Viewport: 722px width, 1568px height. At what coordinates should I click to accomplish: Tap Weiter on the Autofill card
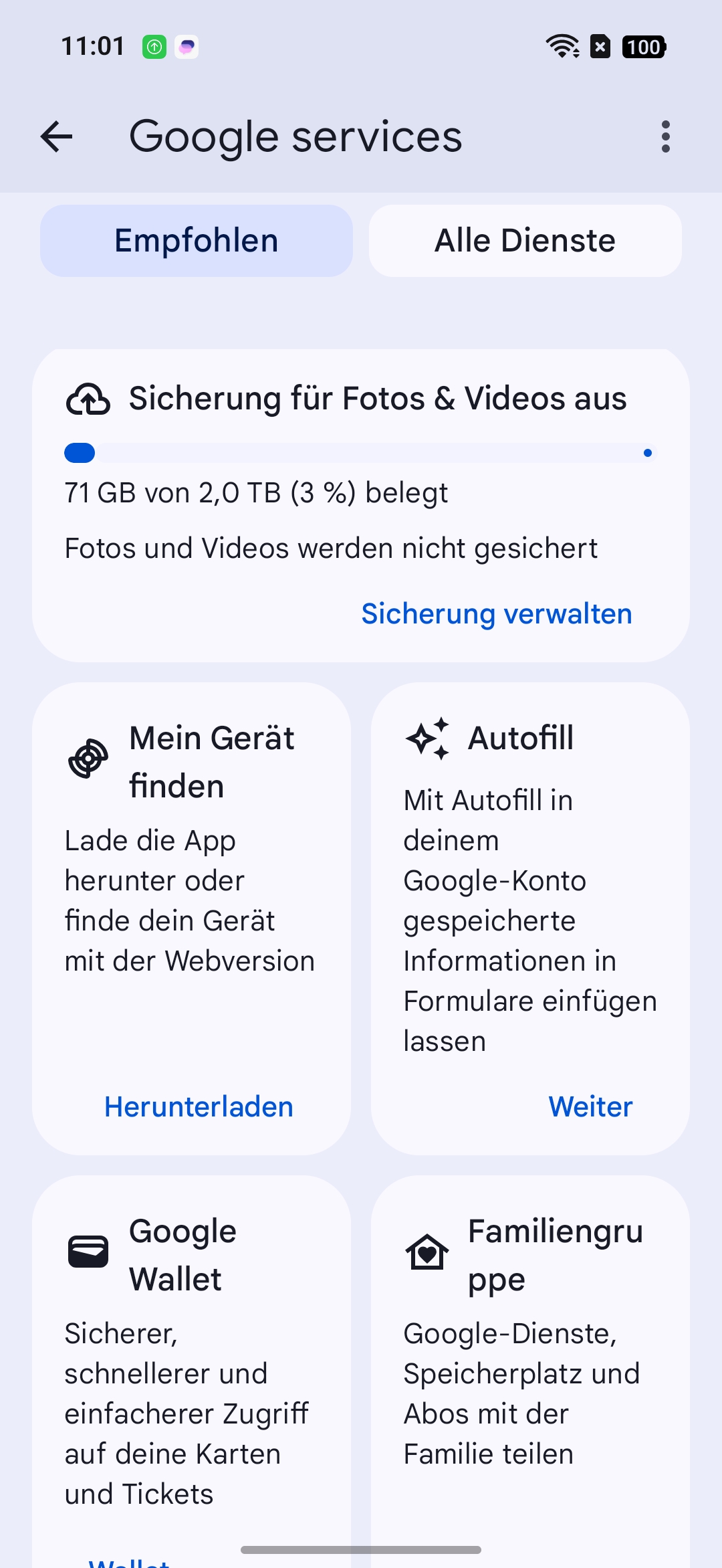coord(591,1106)
